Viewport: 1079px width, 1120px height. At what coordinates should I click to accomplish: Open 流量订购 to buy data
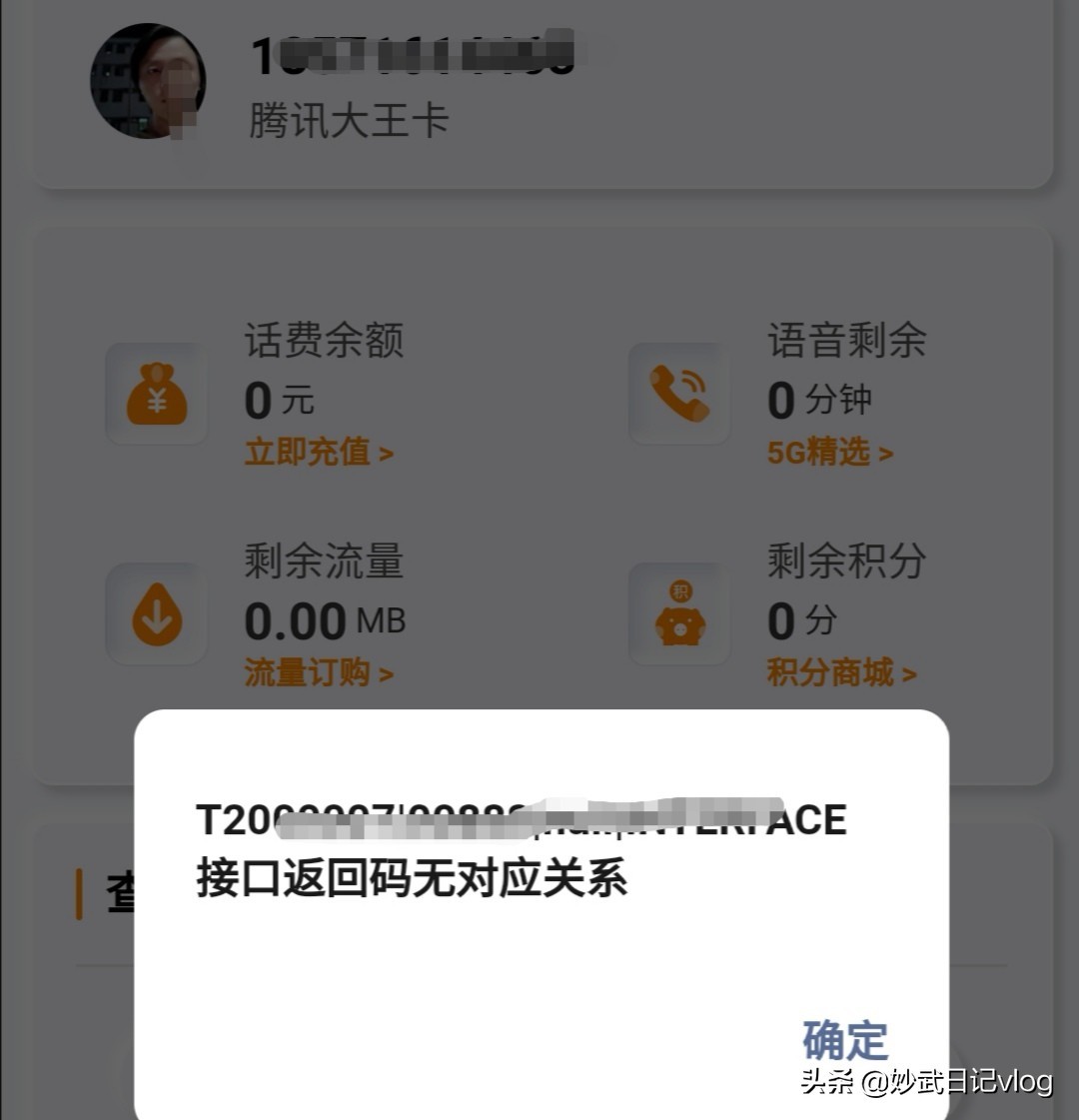[x=319, y=673]
